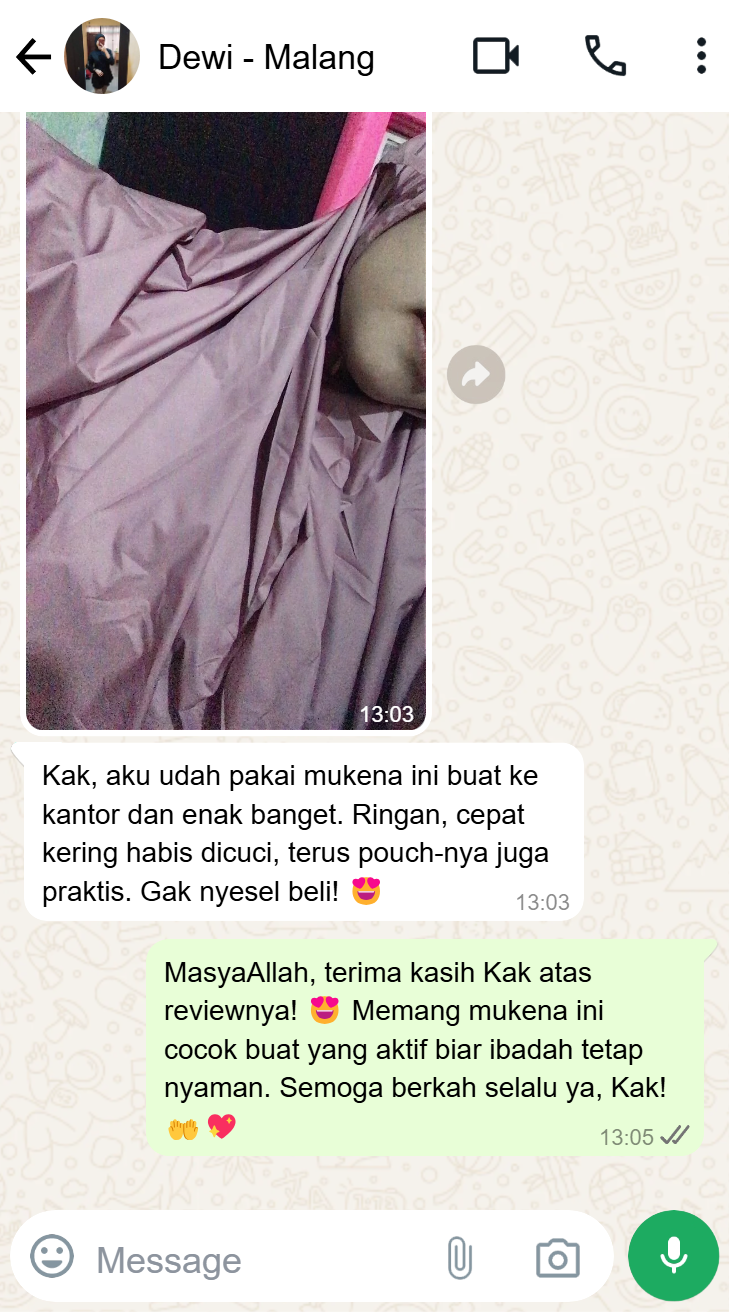Open Dewi - Malang's profile photo

[102, 57]
